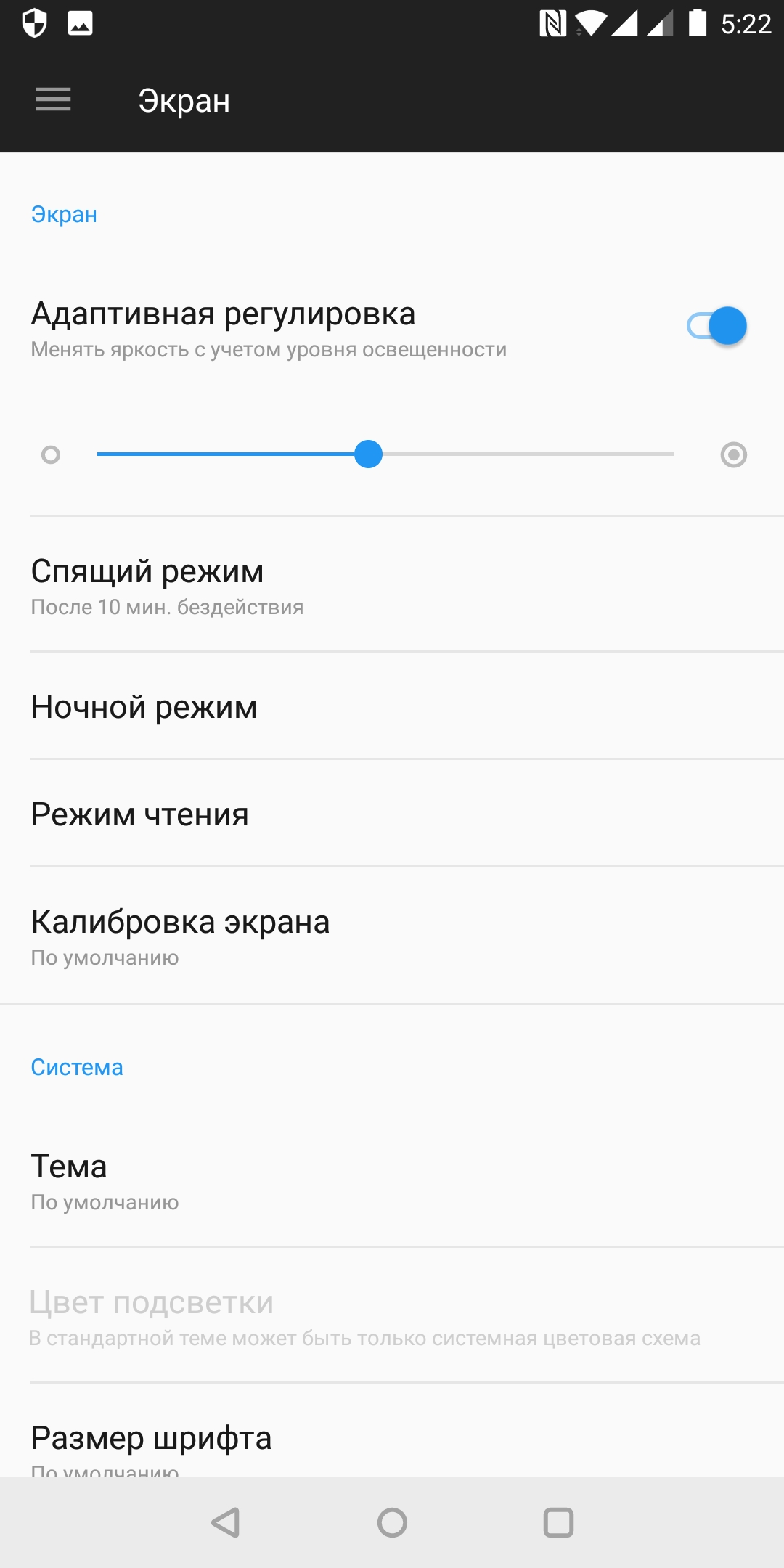Viewport: 784px width, 1568px height.
Task: Tap the home button in navigation bar
Action: (392, 1522)
